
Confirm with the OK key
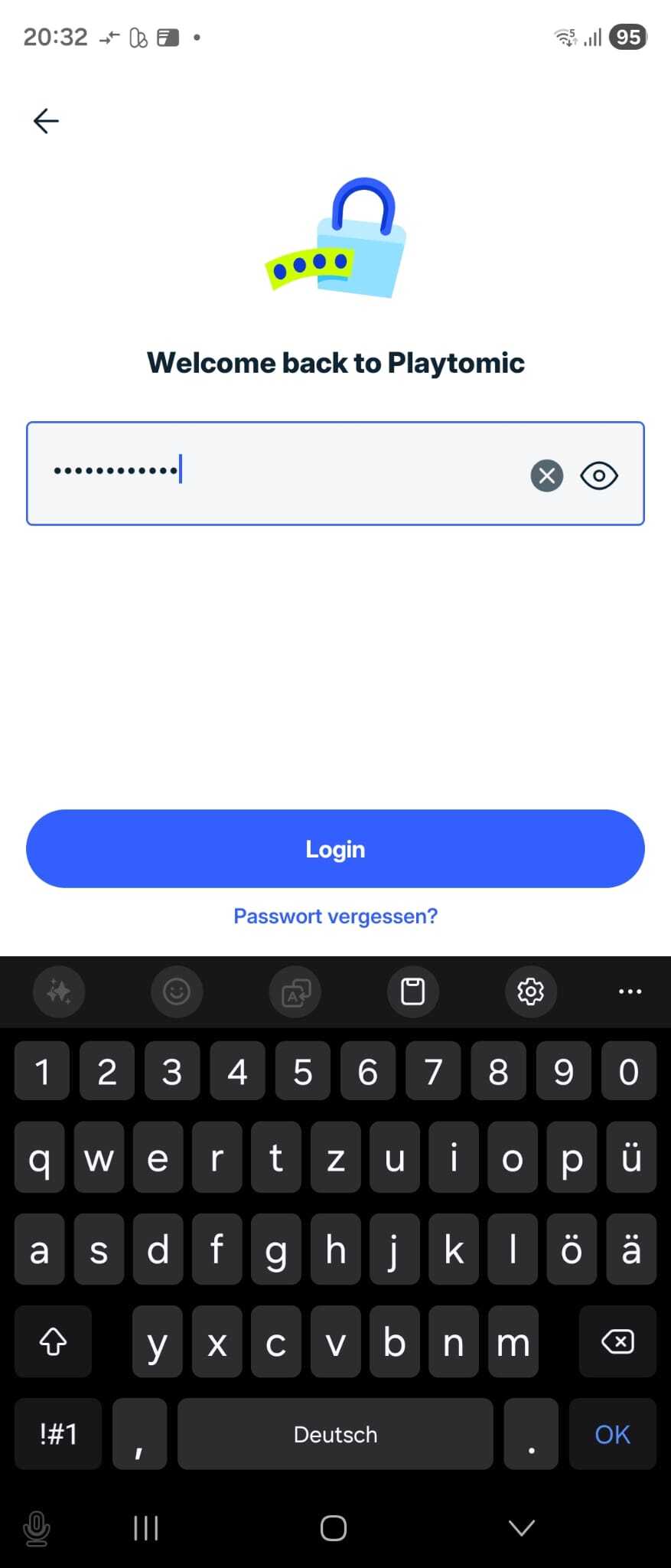tap(612, 1434)
